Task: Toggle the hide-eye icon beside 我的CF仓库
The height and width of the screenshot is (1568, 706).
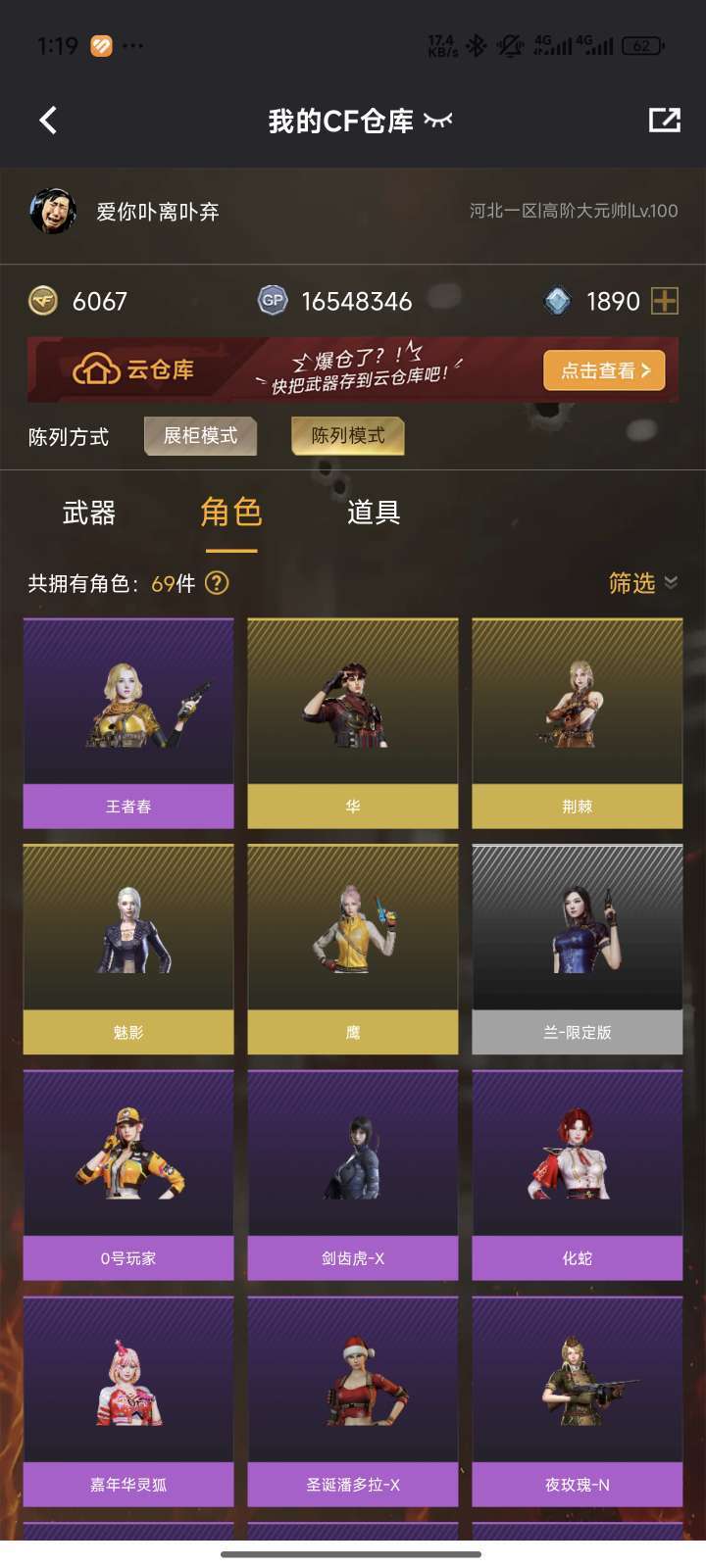Action: [x=437, y=121]
